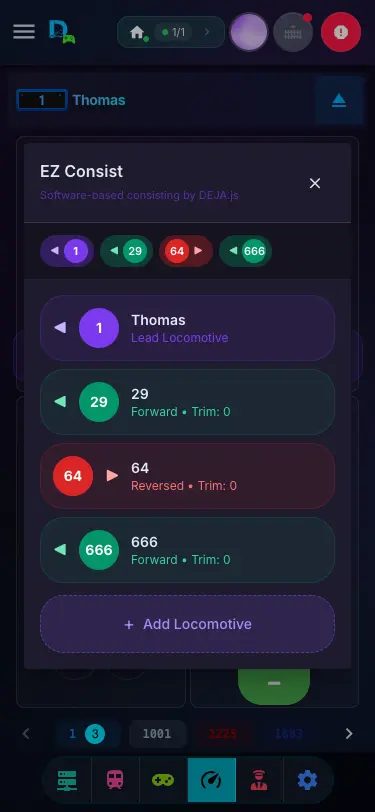Tap the 666 chip in the consist strip

[x=246, y=251]
